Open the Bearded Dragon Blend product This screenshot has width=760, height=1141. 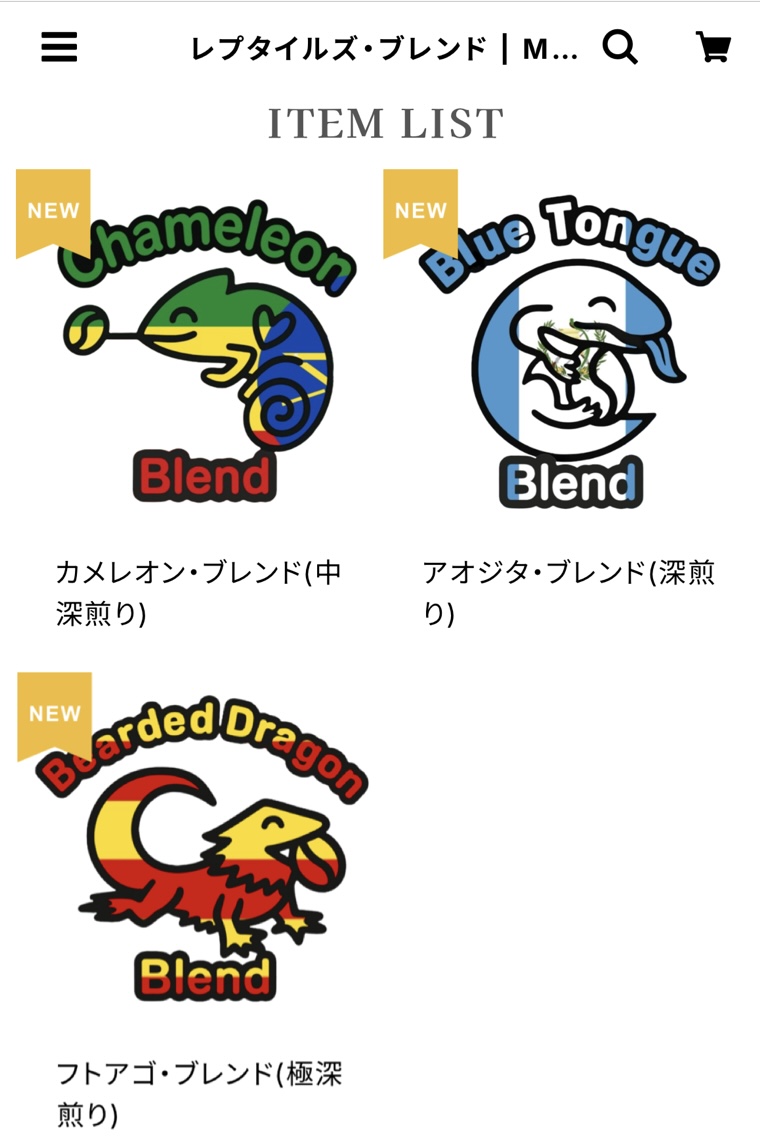pyautogui.click(x=202, y=850)
